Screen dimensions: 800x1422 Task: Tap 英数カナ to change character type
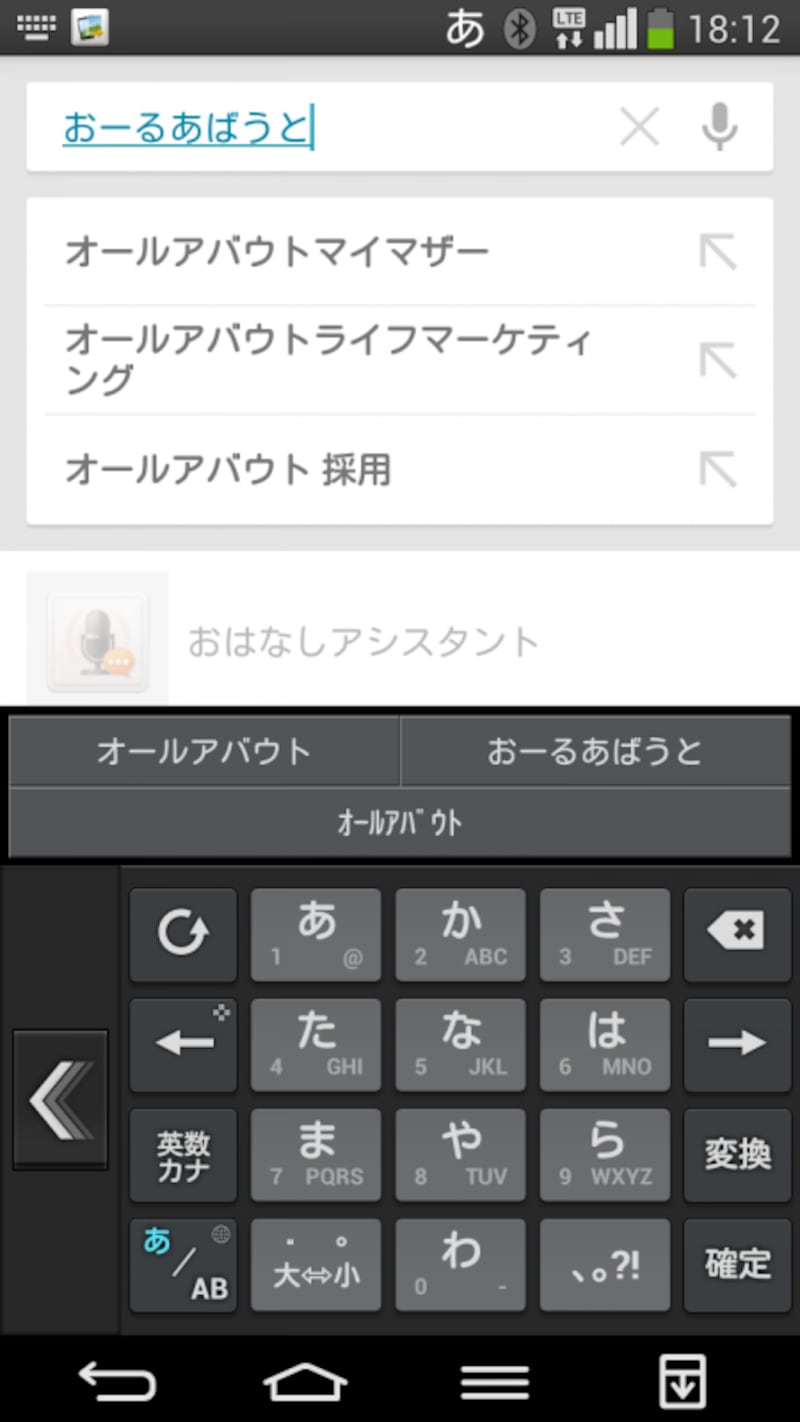coord(183,1155)
